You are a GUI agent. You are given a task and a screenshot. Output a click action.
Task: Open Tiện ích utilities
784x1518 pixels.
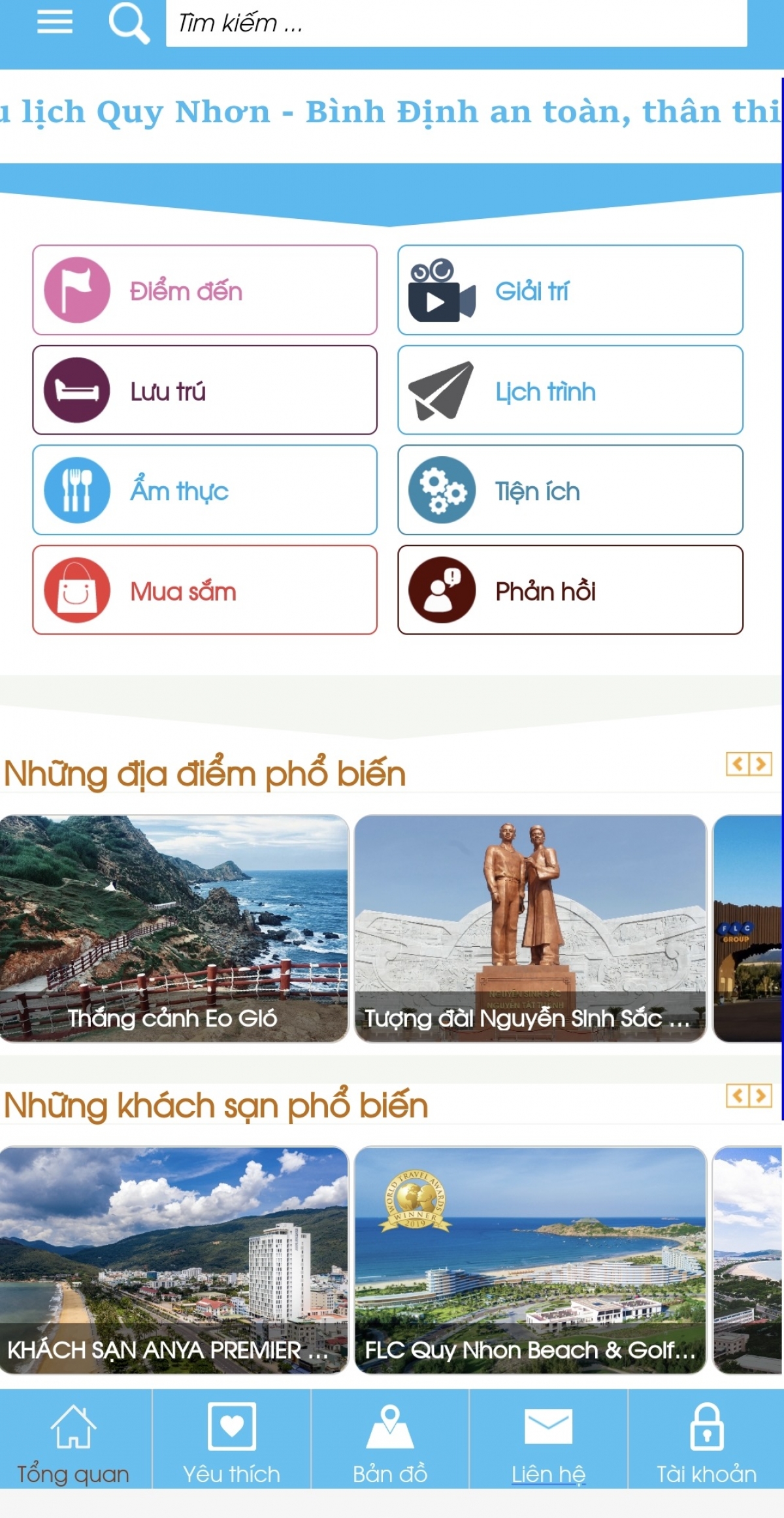[570, 490]
